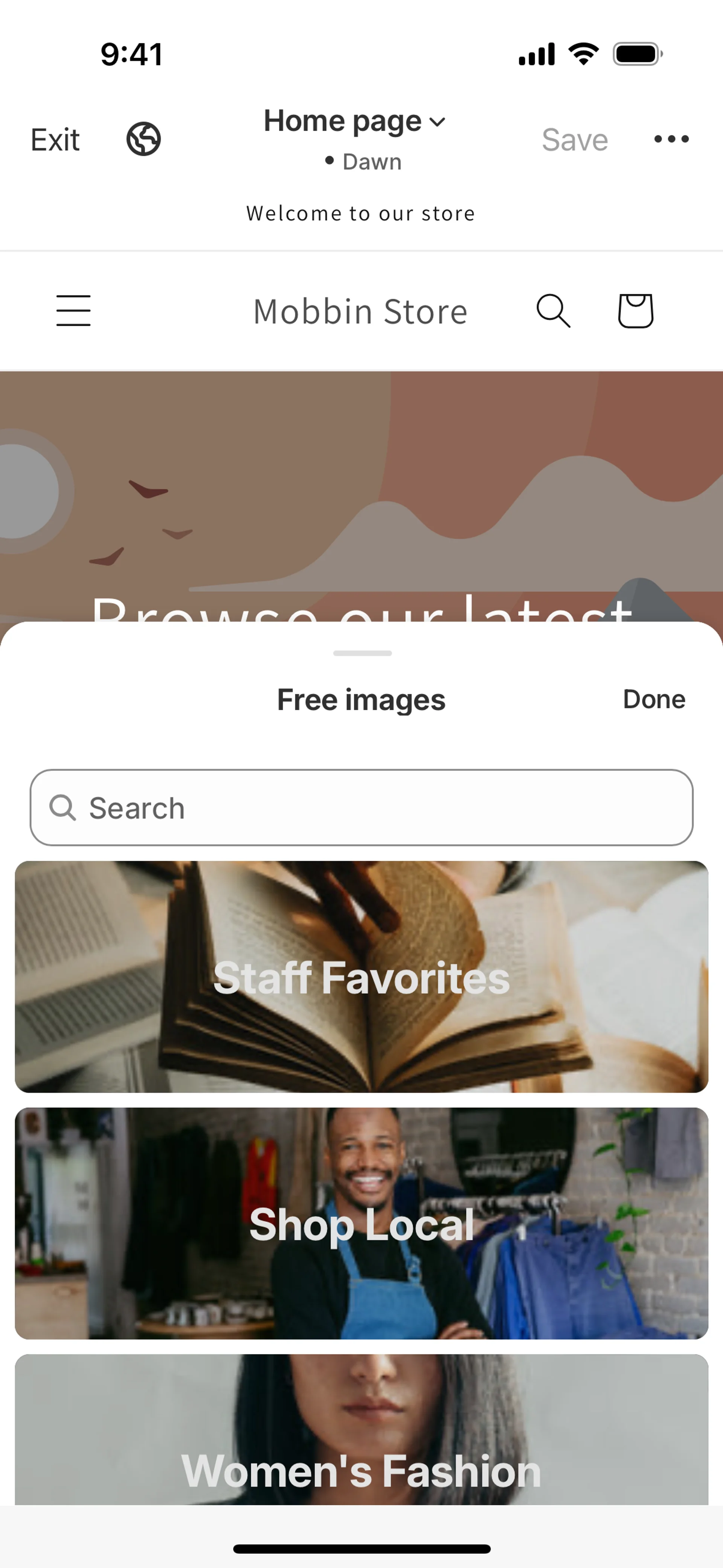This screenshot has height=1568, width=723.
Task: Tap Done on Free images
Action: (x=654, y=699)
